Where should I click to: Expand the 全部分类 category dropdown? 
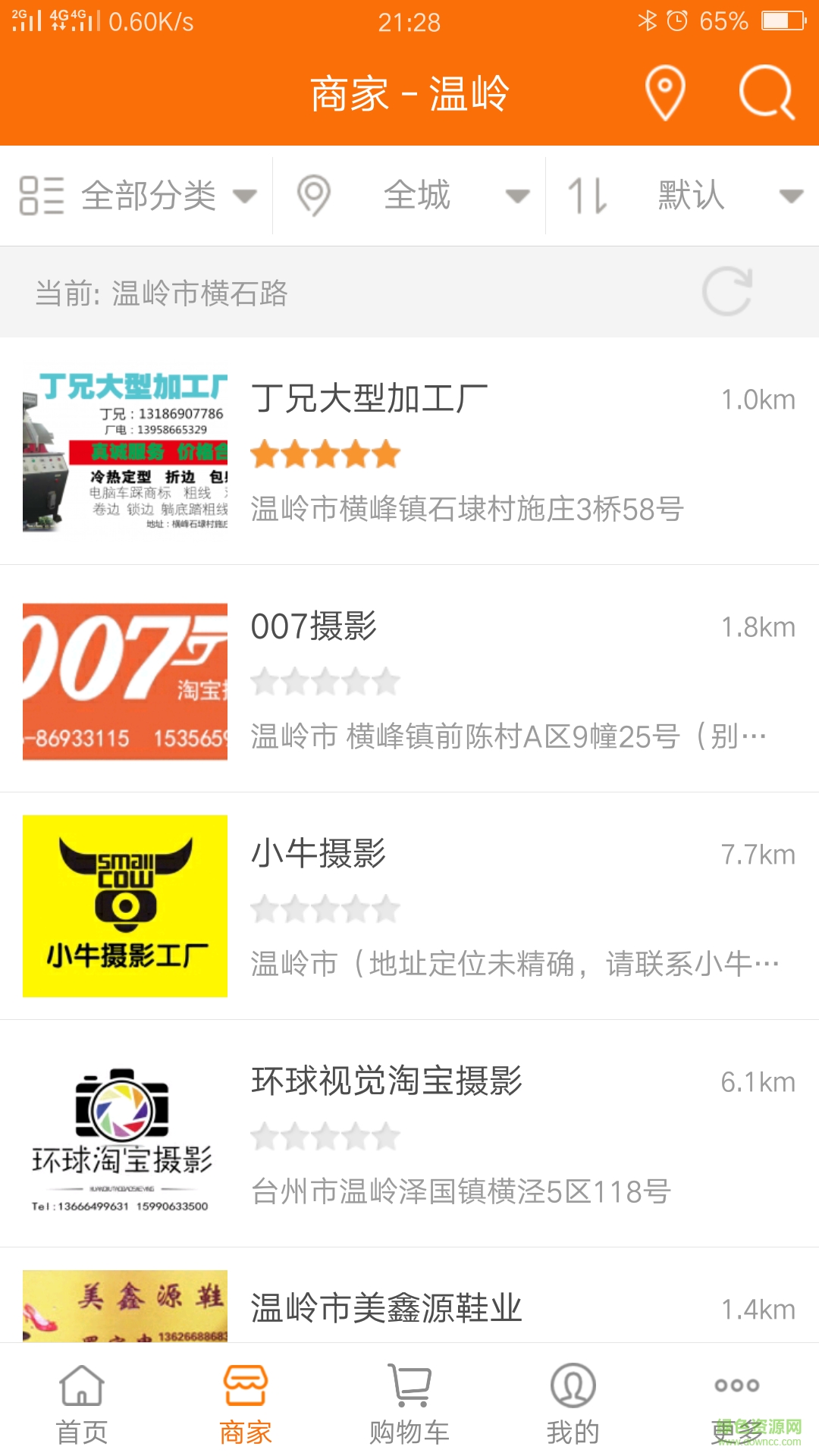(x=137, y=196)
